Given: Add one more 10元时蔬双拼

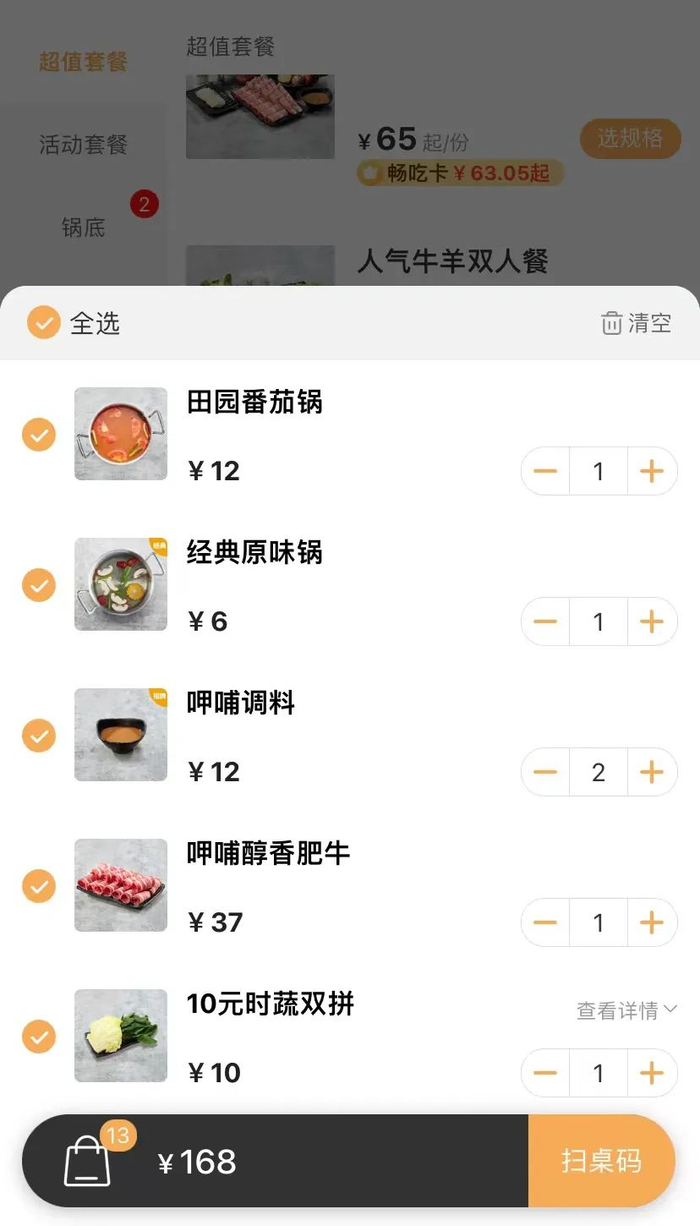Looking at the screenshot, I should tap(652, 1073).
